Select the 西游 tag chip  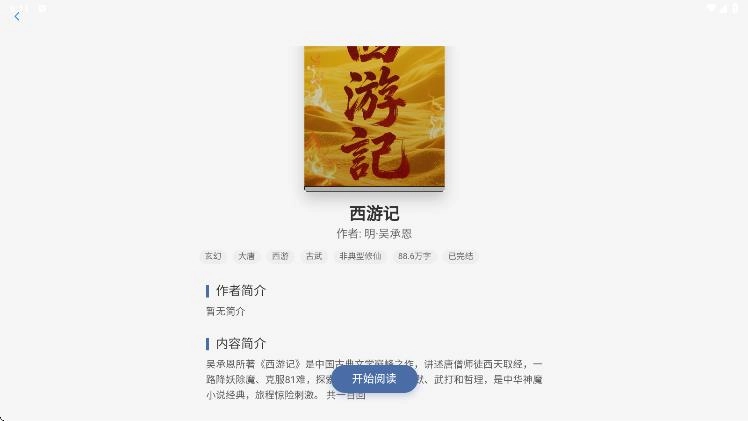coord(280,256)
